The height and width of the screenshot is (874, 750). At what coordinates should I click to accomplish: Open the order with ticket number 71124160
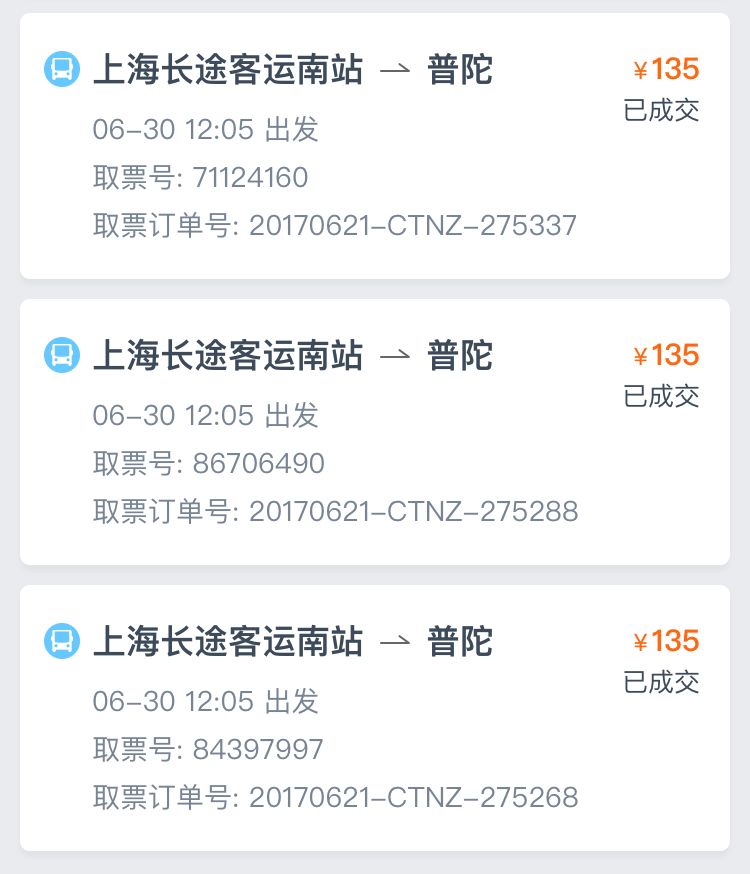[x=374, y=146]
